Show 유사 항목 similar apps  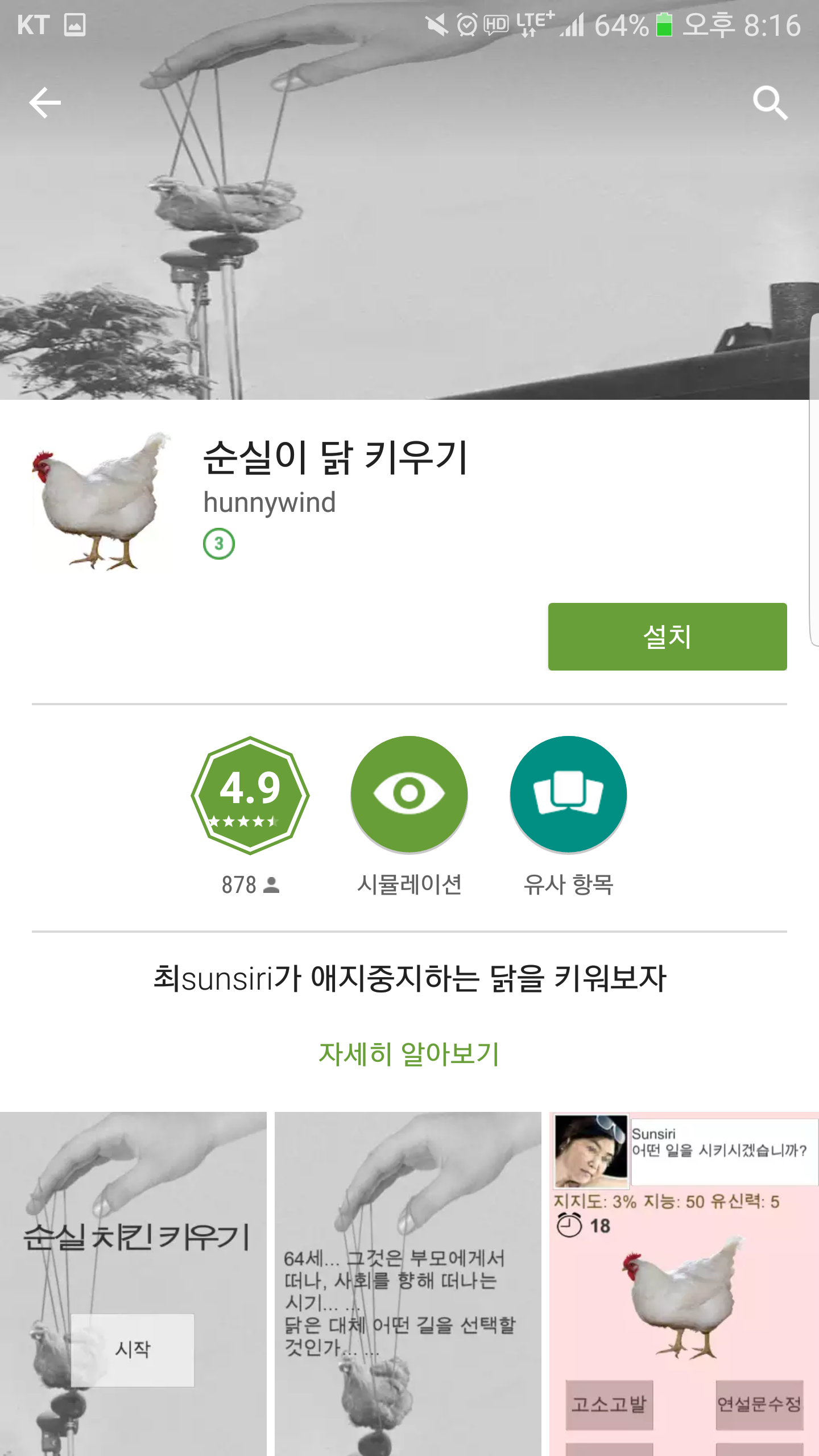tap(568, 795)
